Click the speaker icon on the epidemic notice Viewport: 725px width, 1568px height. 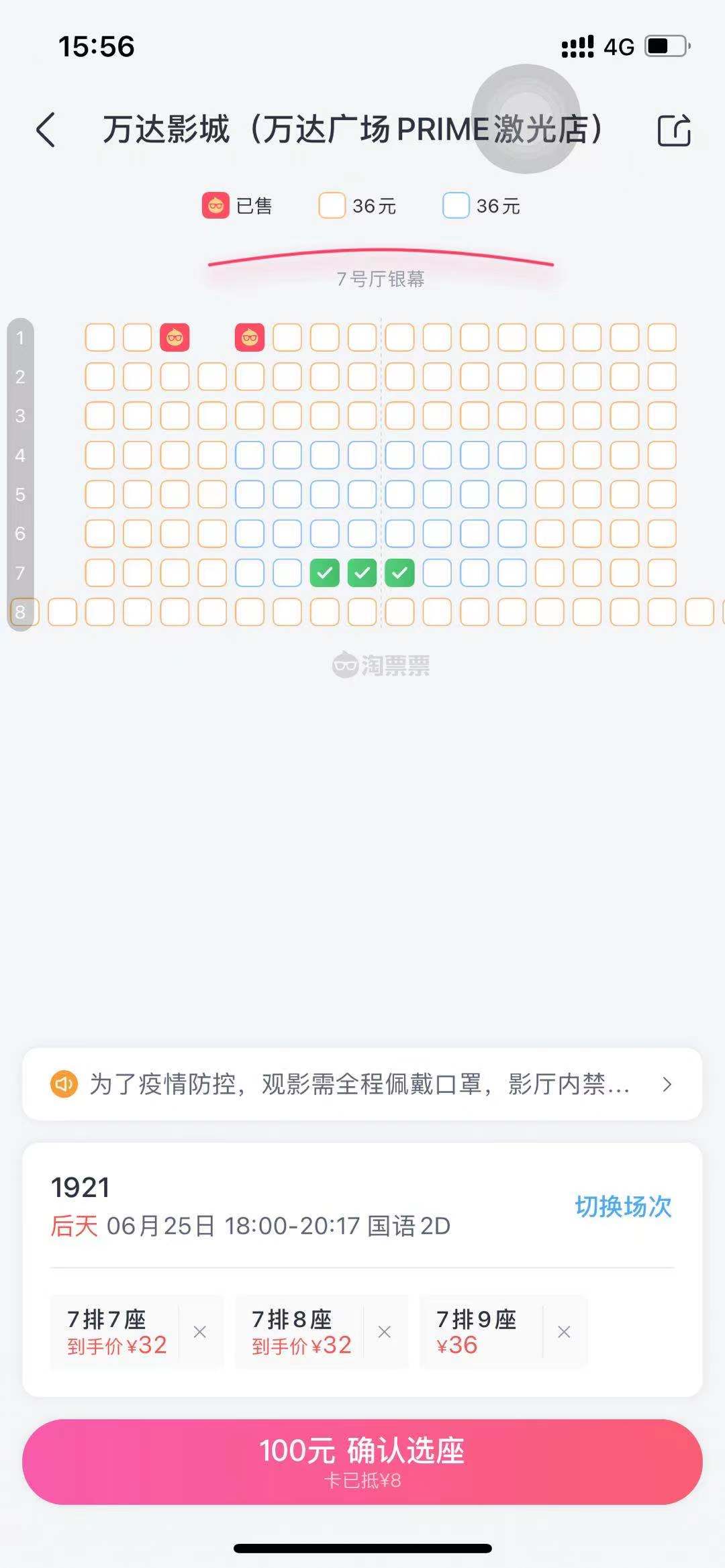[x=64, y=1085]
